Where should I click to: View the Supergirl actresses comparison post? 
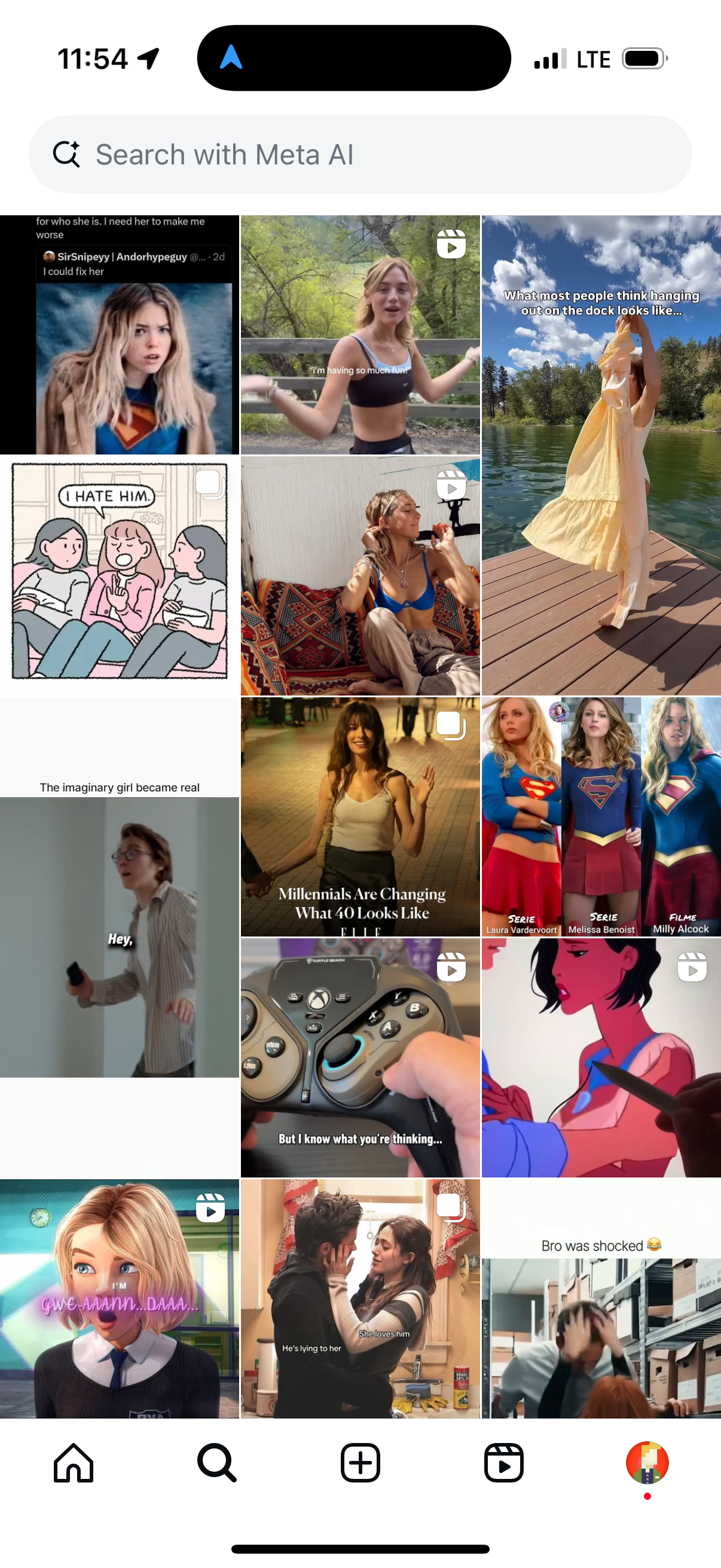[x=601, y=817]
